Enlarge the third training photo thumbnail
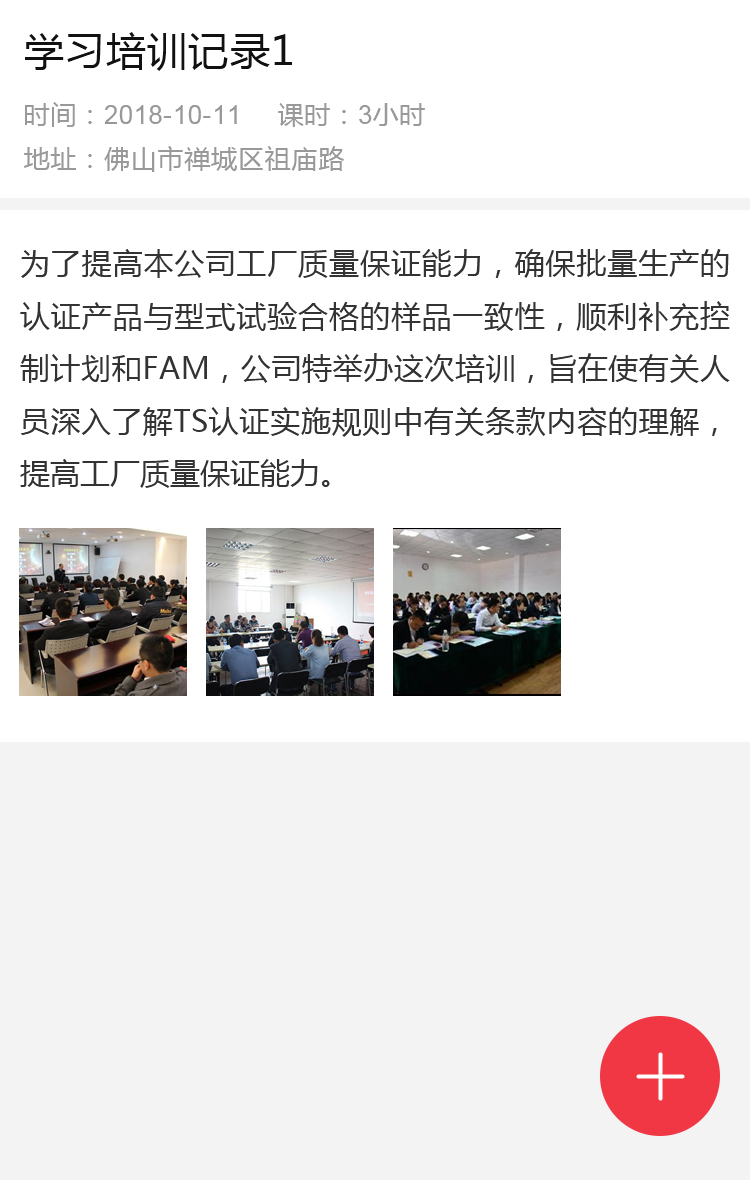This screenshot has height=1180, width=750. pyautogui.click(x=477, y=612)
